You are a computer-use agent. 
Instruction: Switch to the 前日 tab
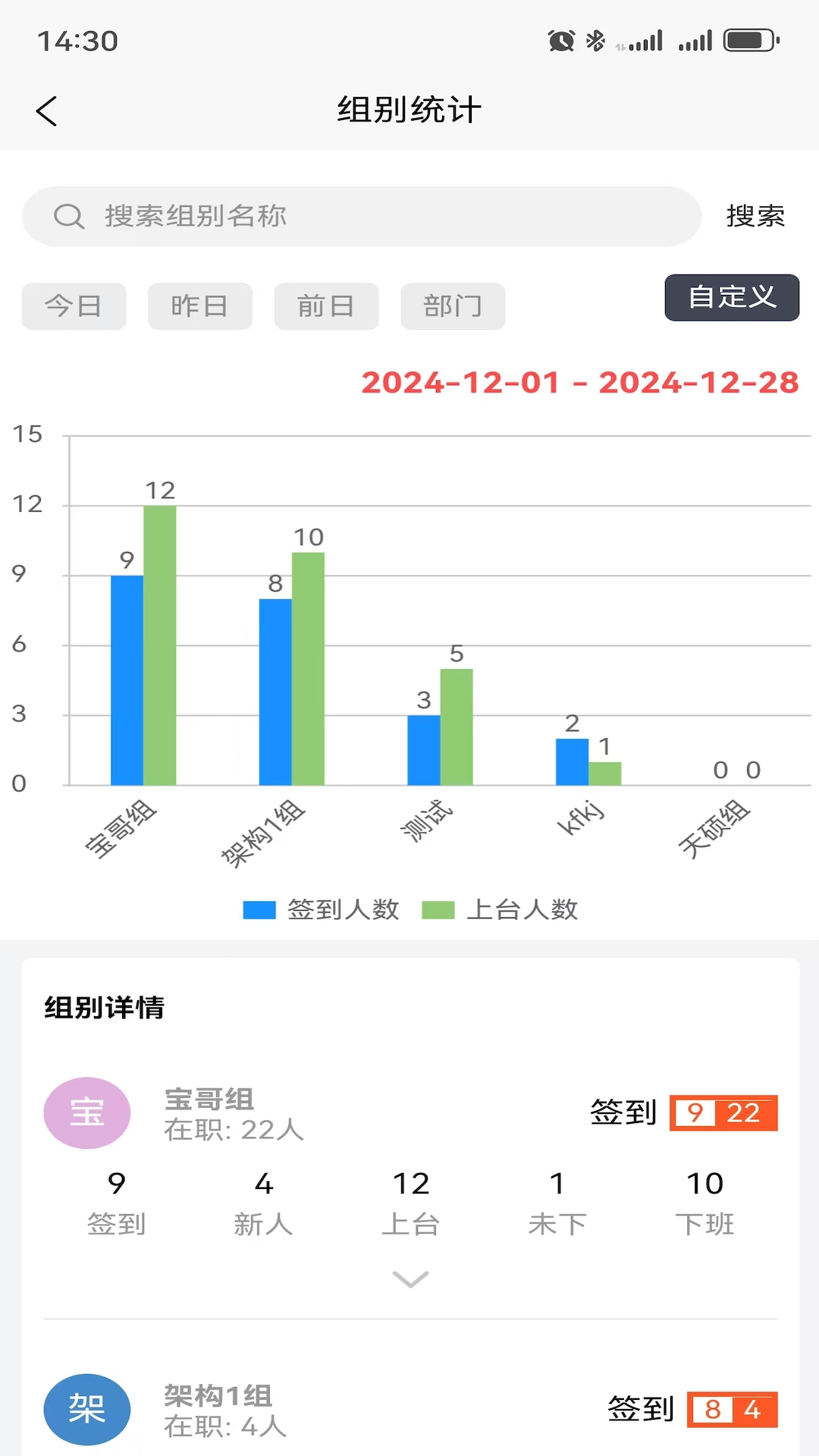point(326,306)
